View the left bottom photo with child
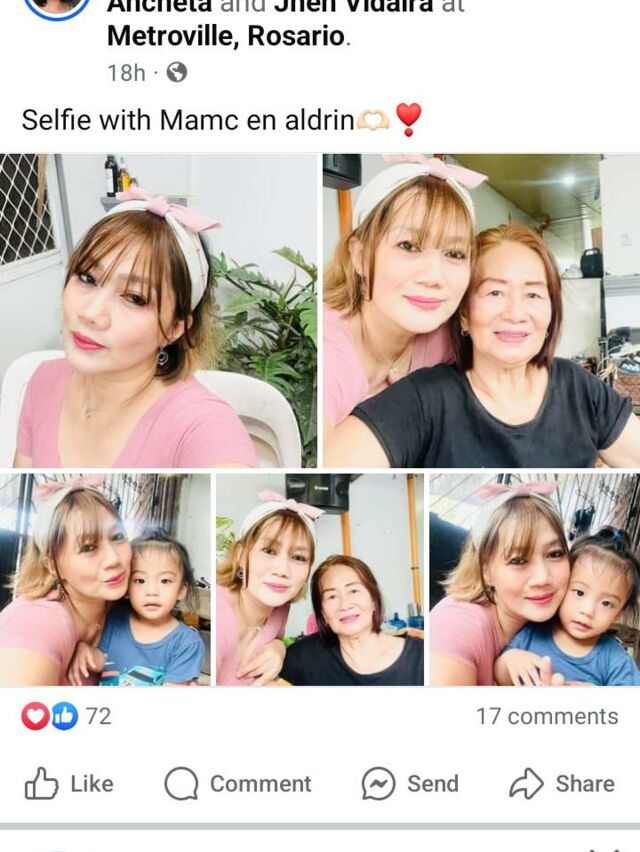This screenshot has width=640, height=852. (104, 580)
